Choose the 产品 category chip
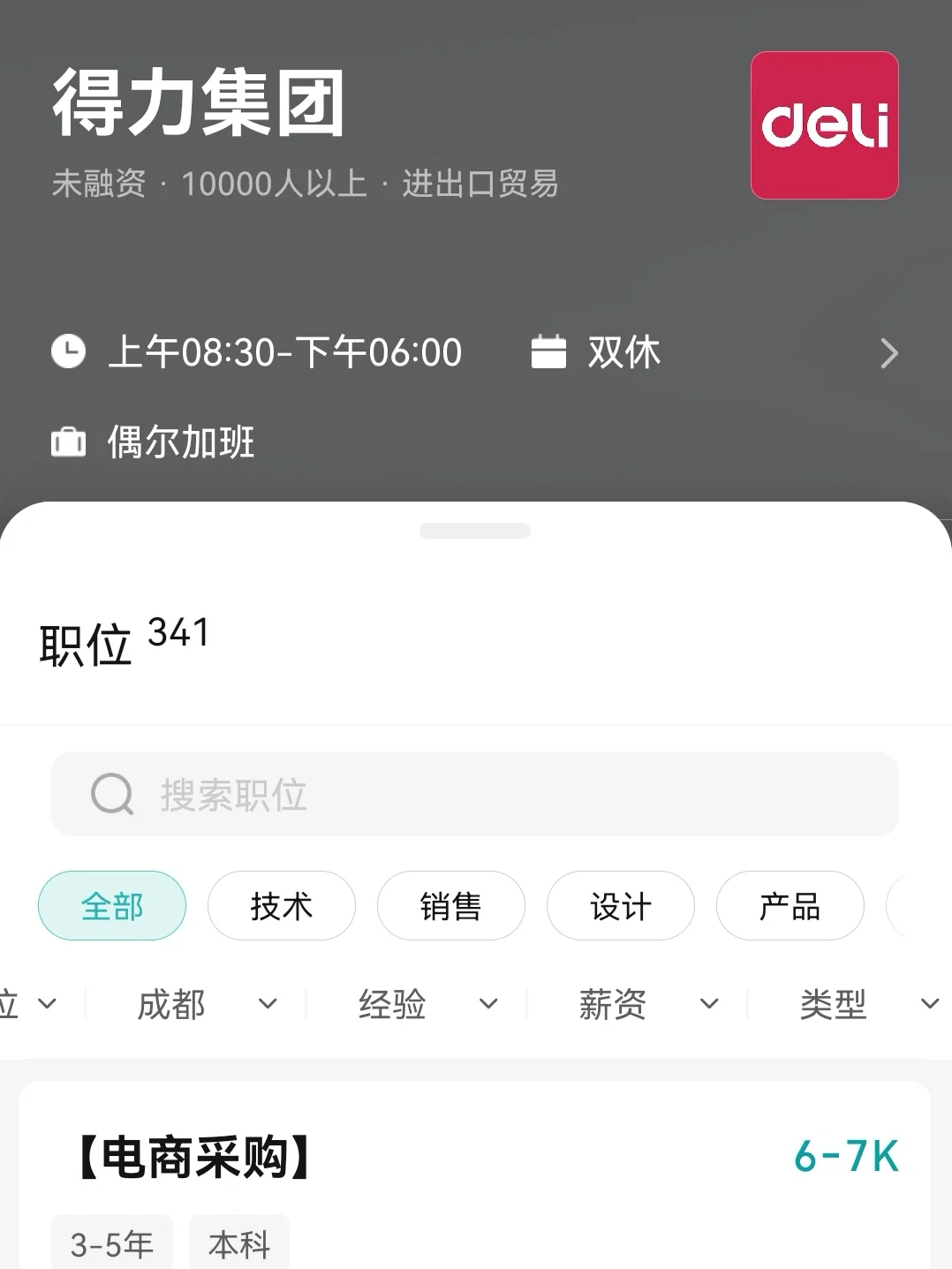This screenshot has height=1269, width=952. click(x=790, y=906)
